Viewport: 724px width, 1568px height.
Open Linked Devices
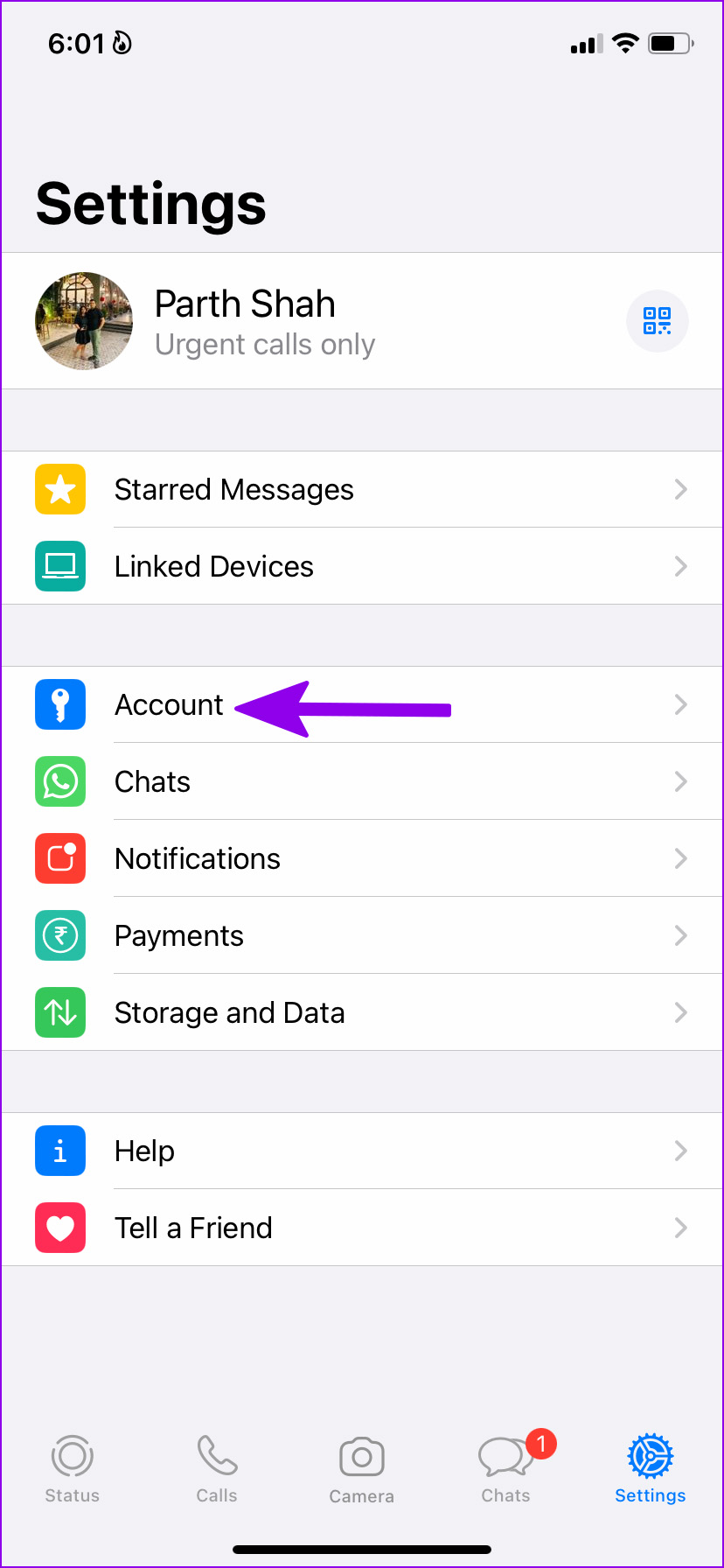[362, 566]
